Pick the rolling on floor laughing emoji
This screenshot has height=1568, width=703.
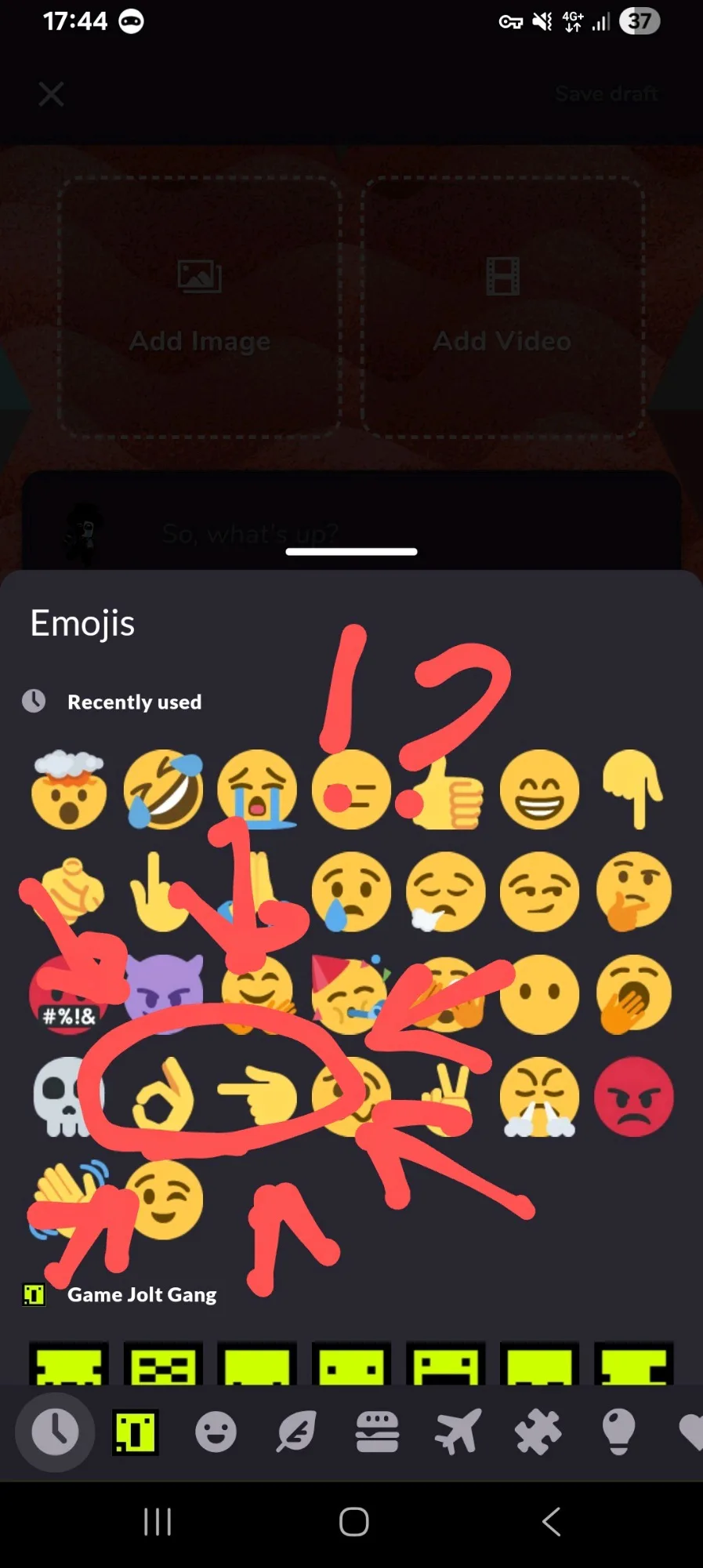pyautogui.click(x=163, y=790)
